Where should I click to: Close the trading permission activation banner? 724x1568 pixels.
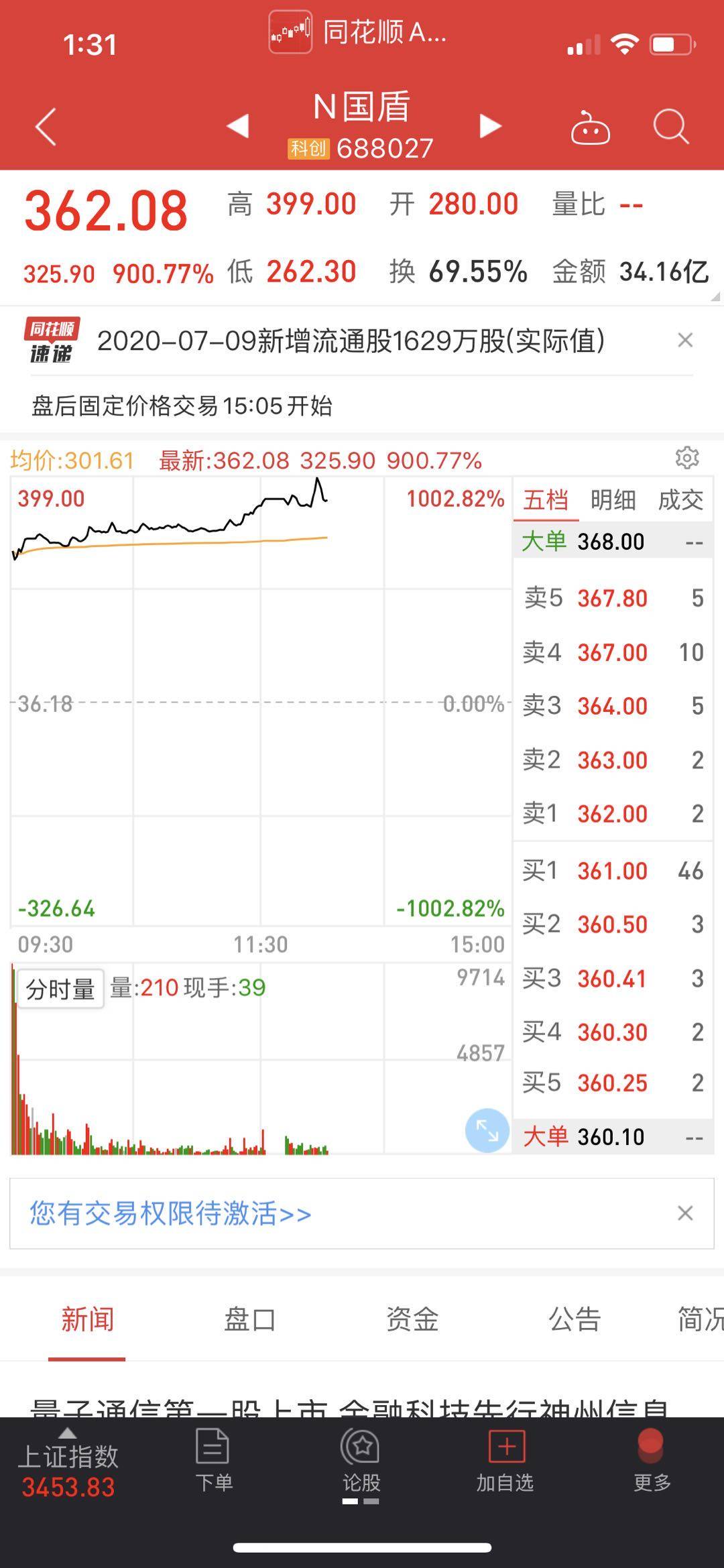tap(685, 1213)
